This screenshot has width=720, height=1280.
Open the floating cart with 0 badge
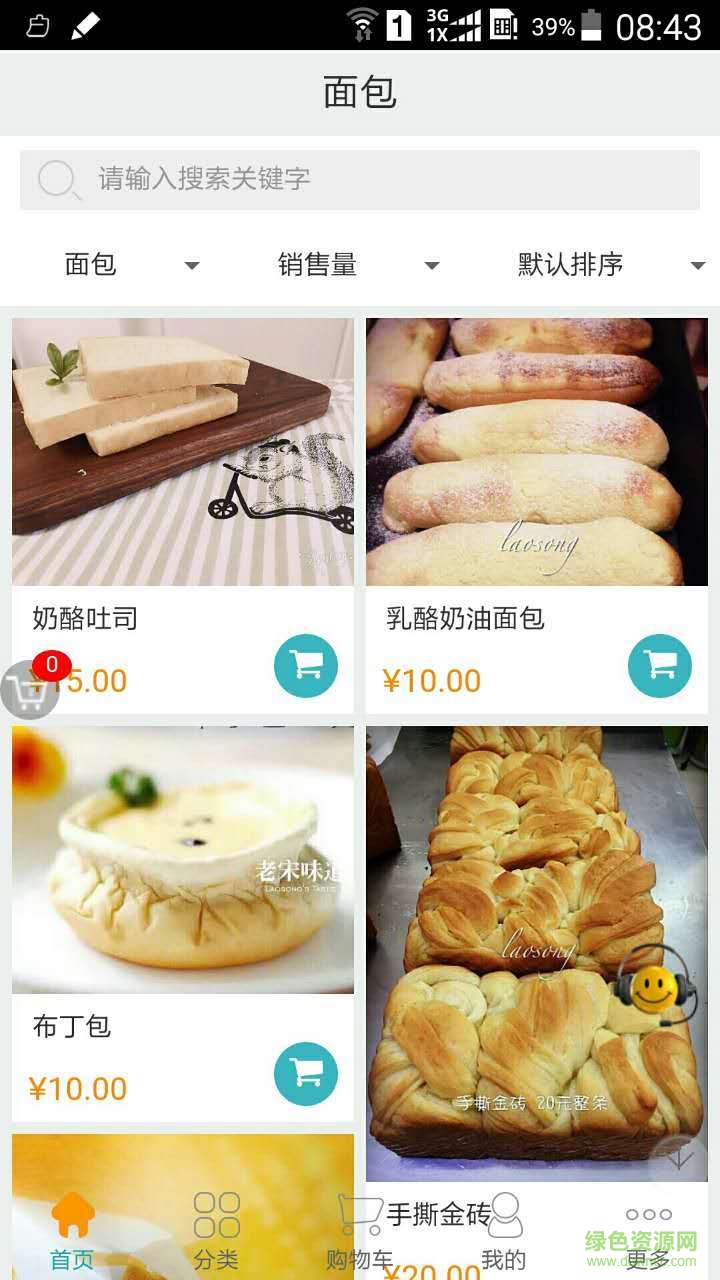pyautogui.click(x=30, y=688)
